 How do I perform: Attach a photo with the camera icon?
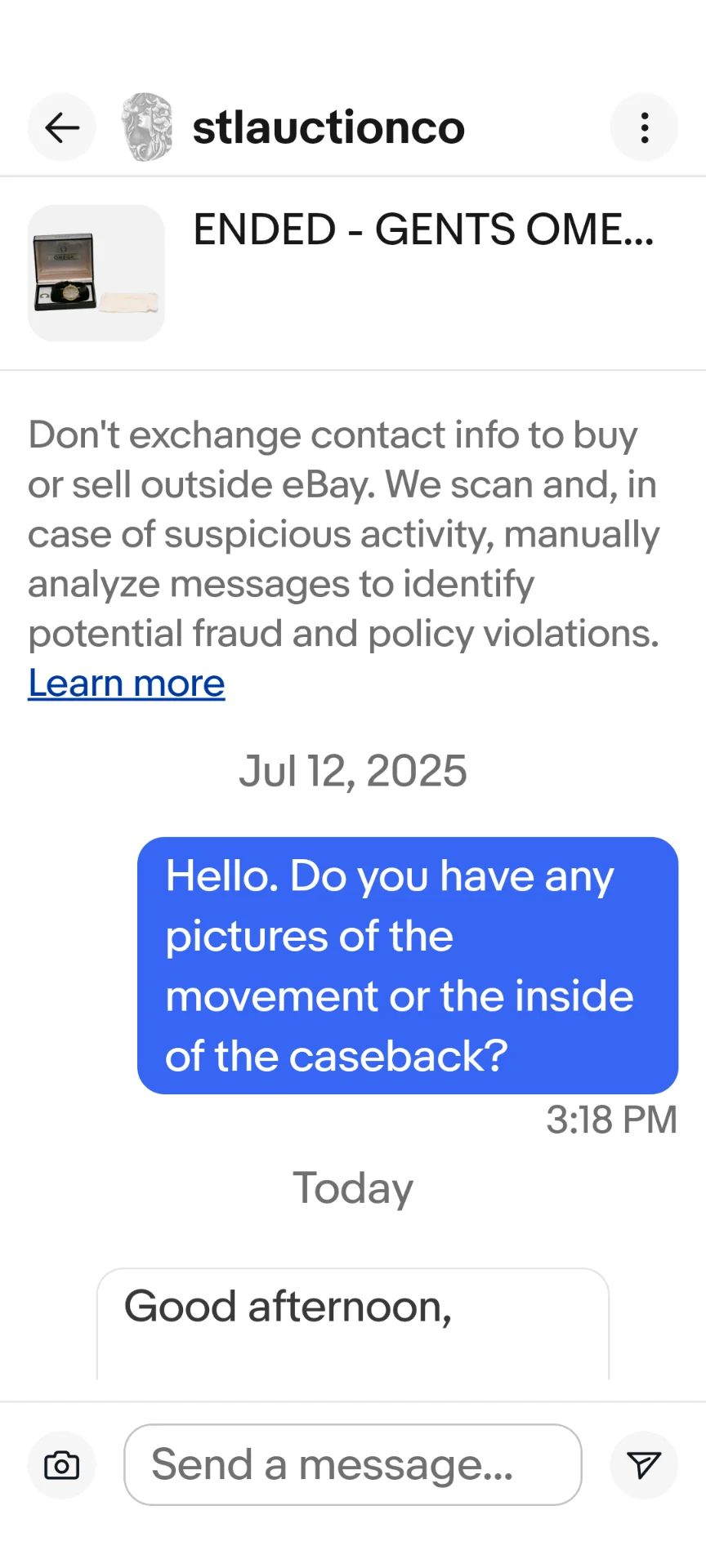[x=62, y=1465]
